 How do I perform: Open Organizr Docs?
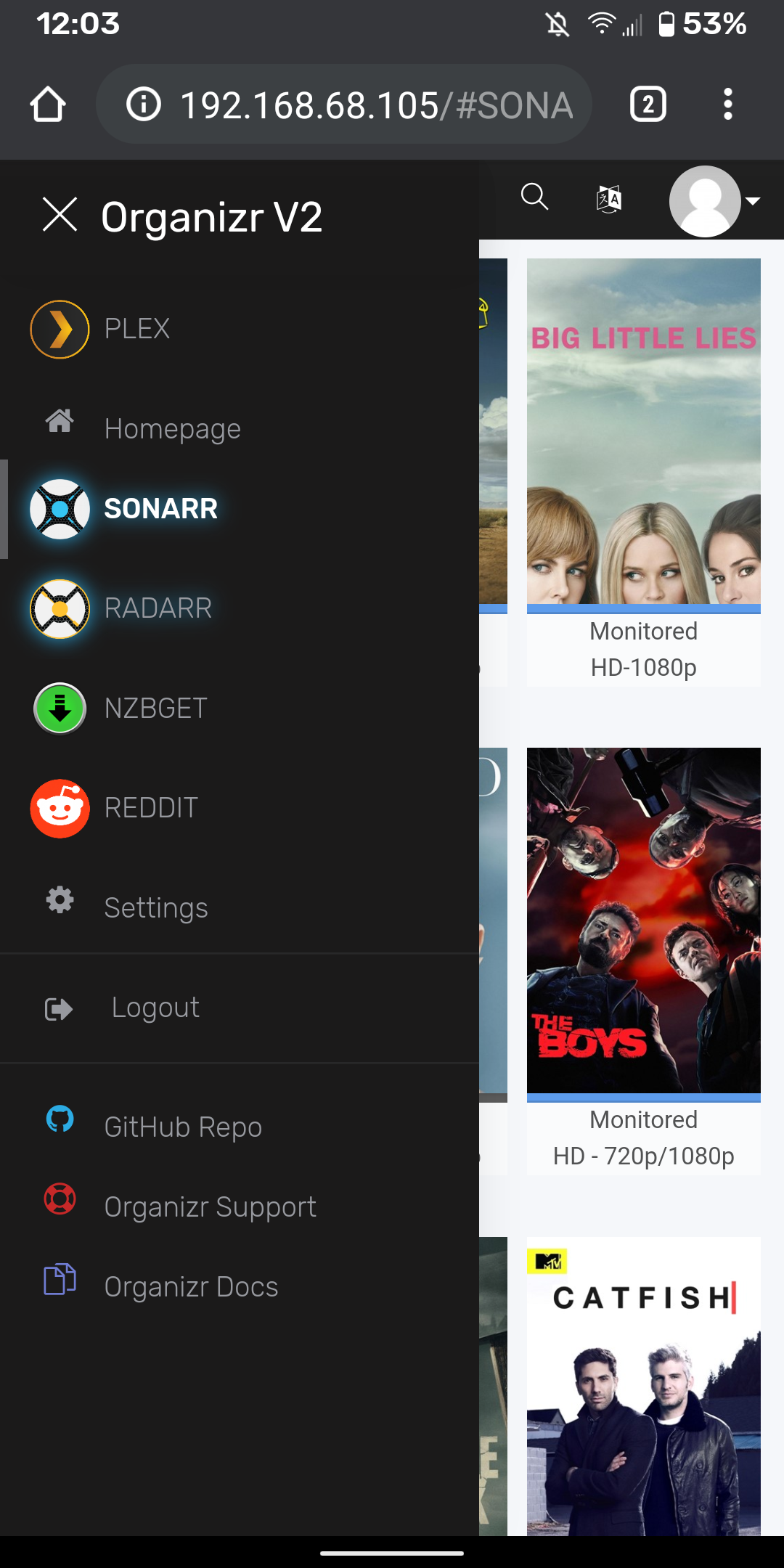point(191,1287)
